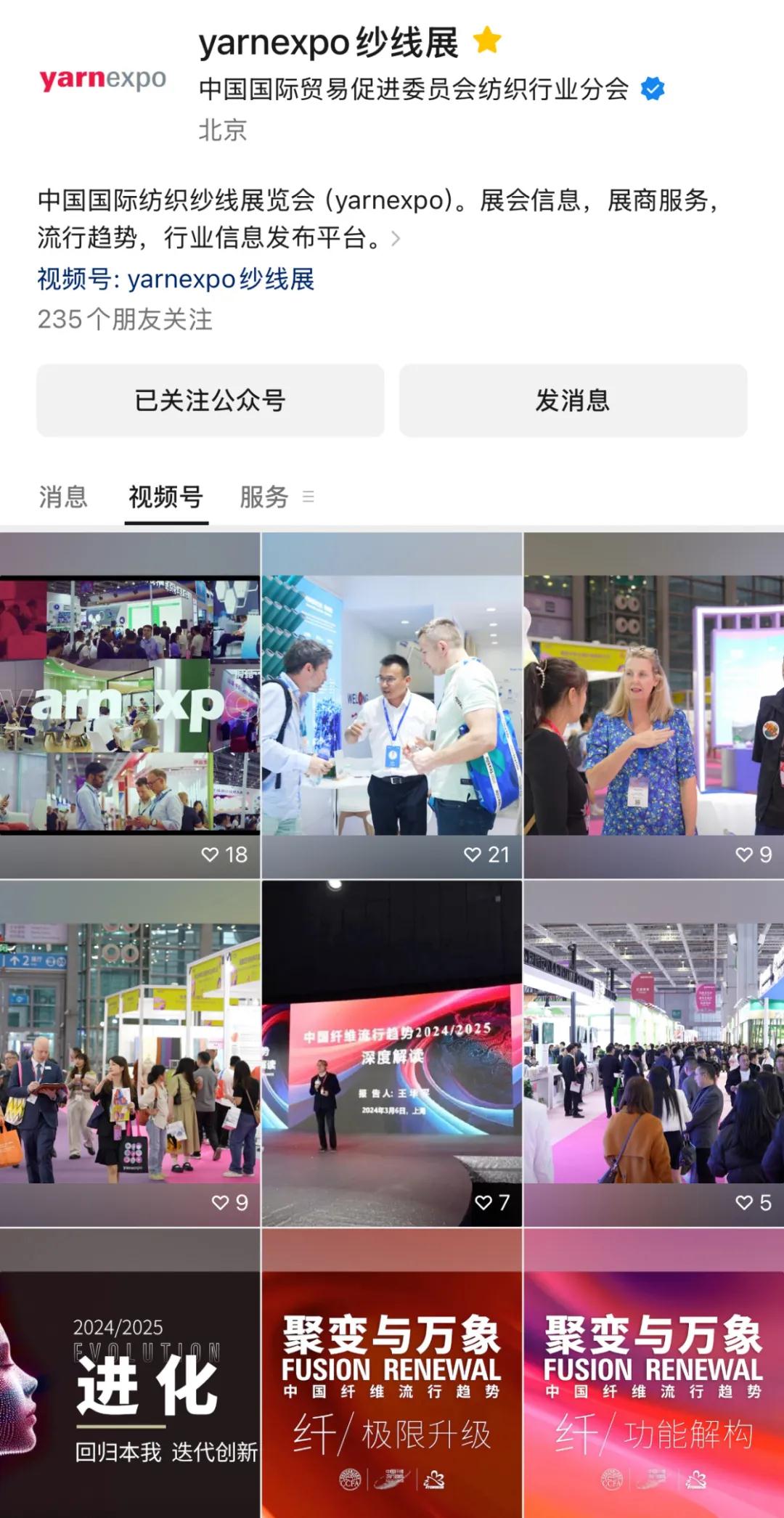Play the crowded exhibition hall video with 5 likes
Screen dimensions: 784x1518
tap(653, 1053)
